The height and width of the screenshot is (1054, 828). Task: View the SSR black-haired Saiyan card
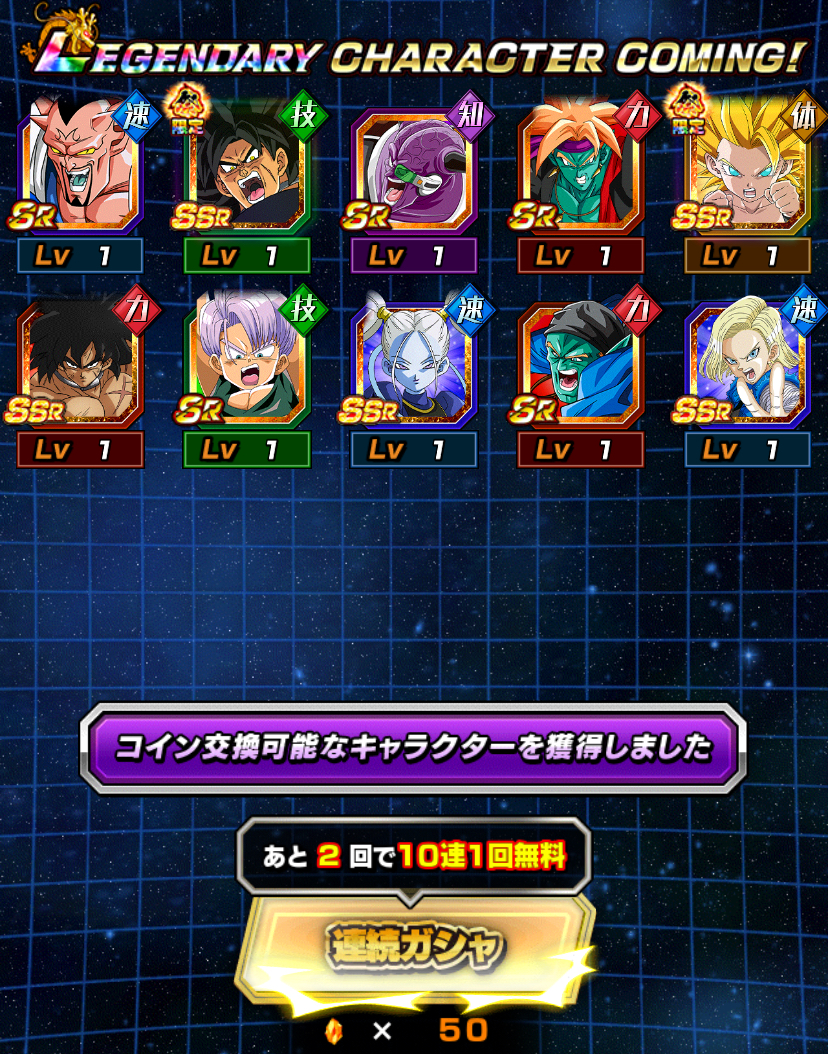tap(247, 165)
